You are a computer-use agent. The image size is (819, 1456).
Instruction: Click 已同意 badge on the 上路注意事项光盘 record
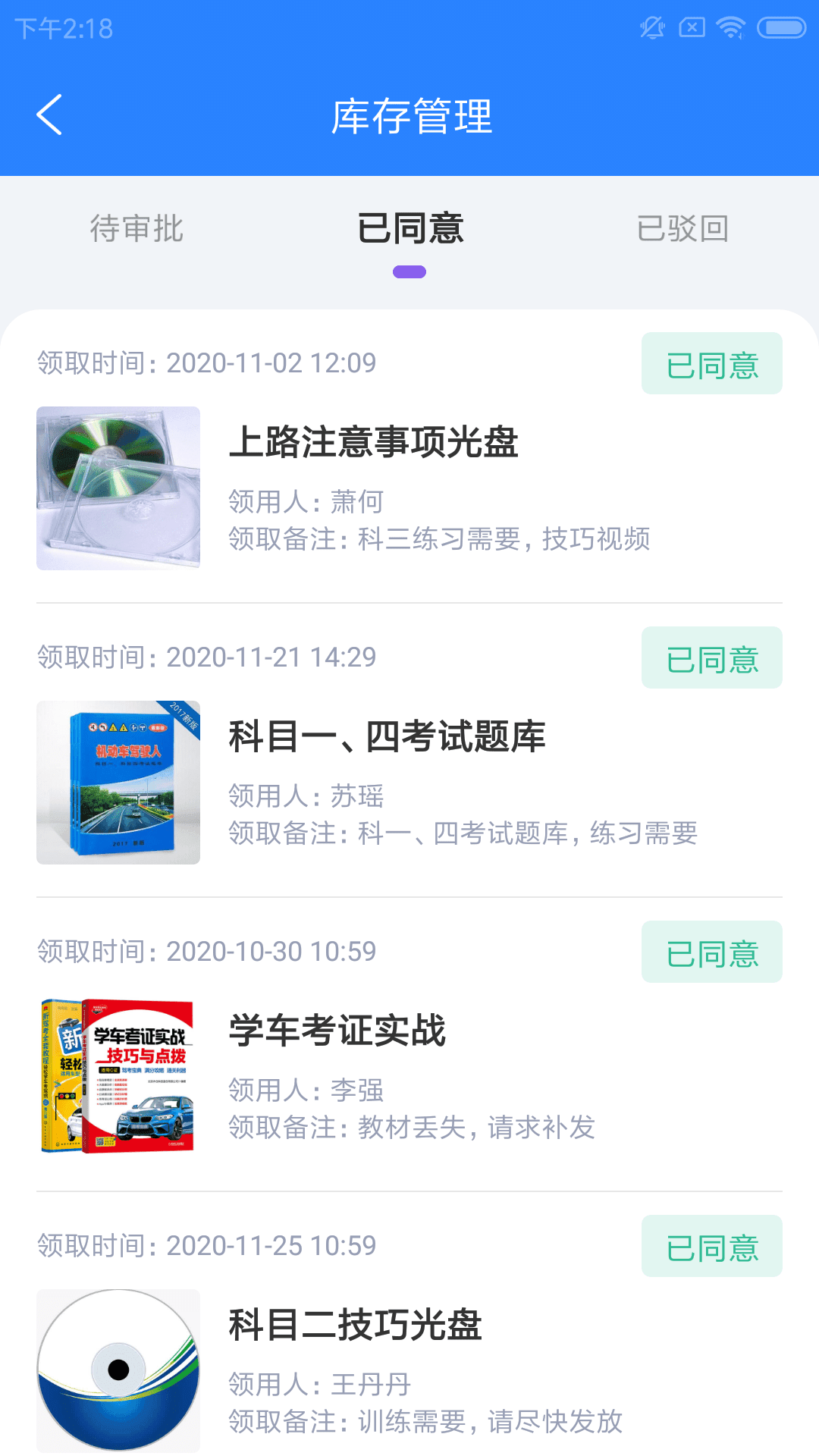click(711, 363)
